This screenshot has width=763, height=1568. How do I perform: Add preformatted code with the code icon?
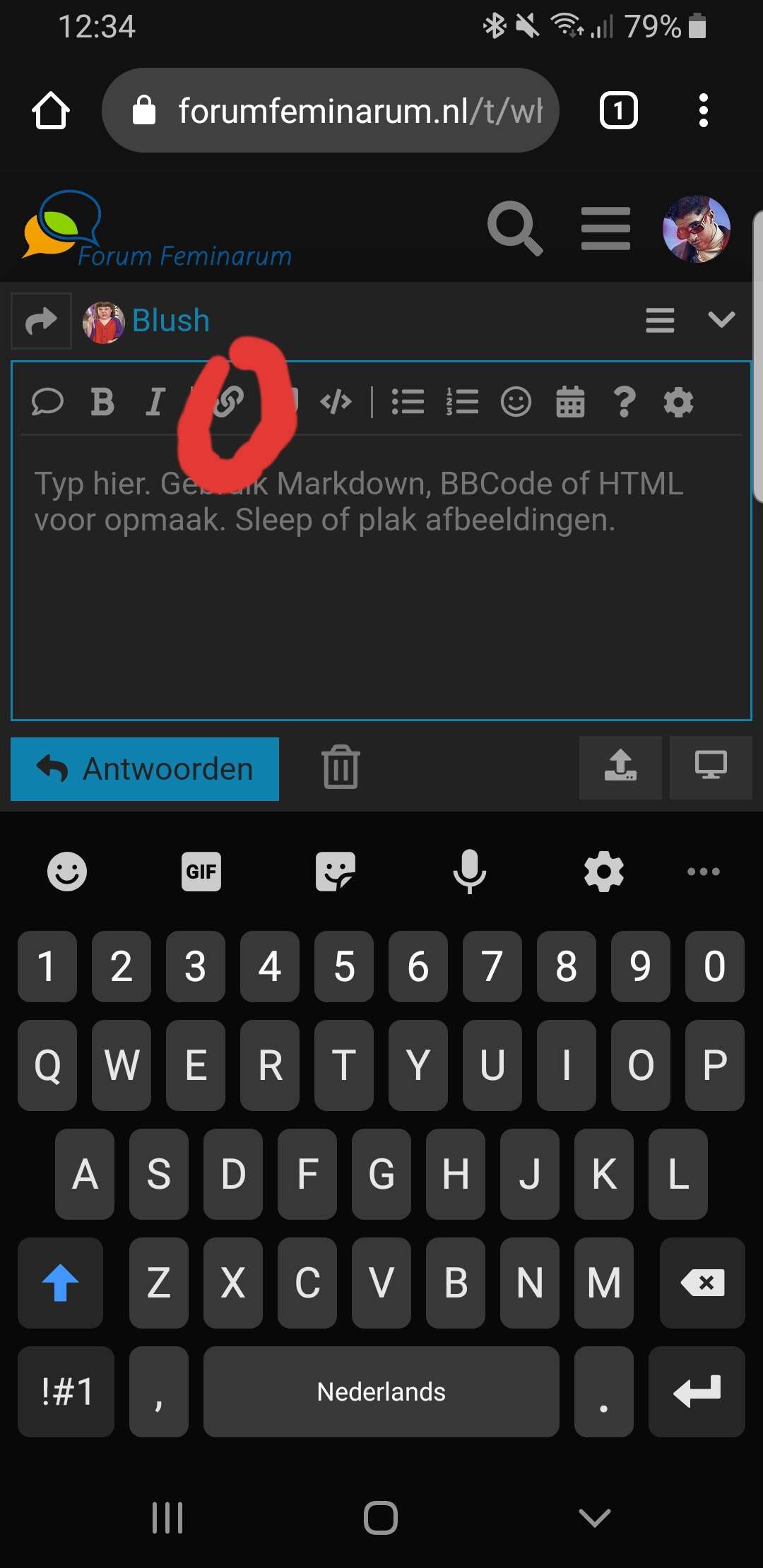(x=336, y=402)
